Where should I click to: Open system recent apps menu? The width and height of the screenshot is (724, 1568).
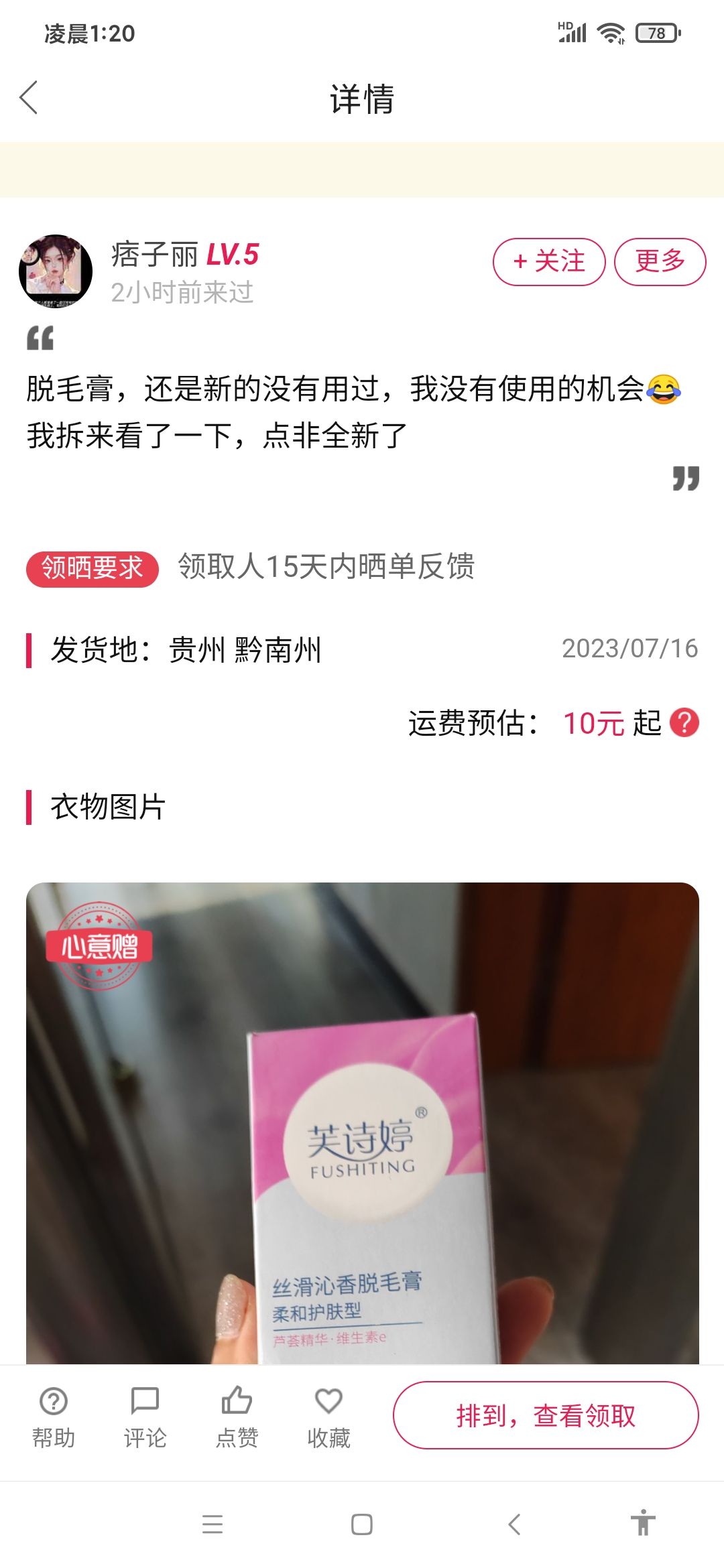coord(213,1524)
